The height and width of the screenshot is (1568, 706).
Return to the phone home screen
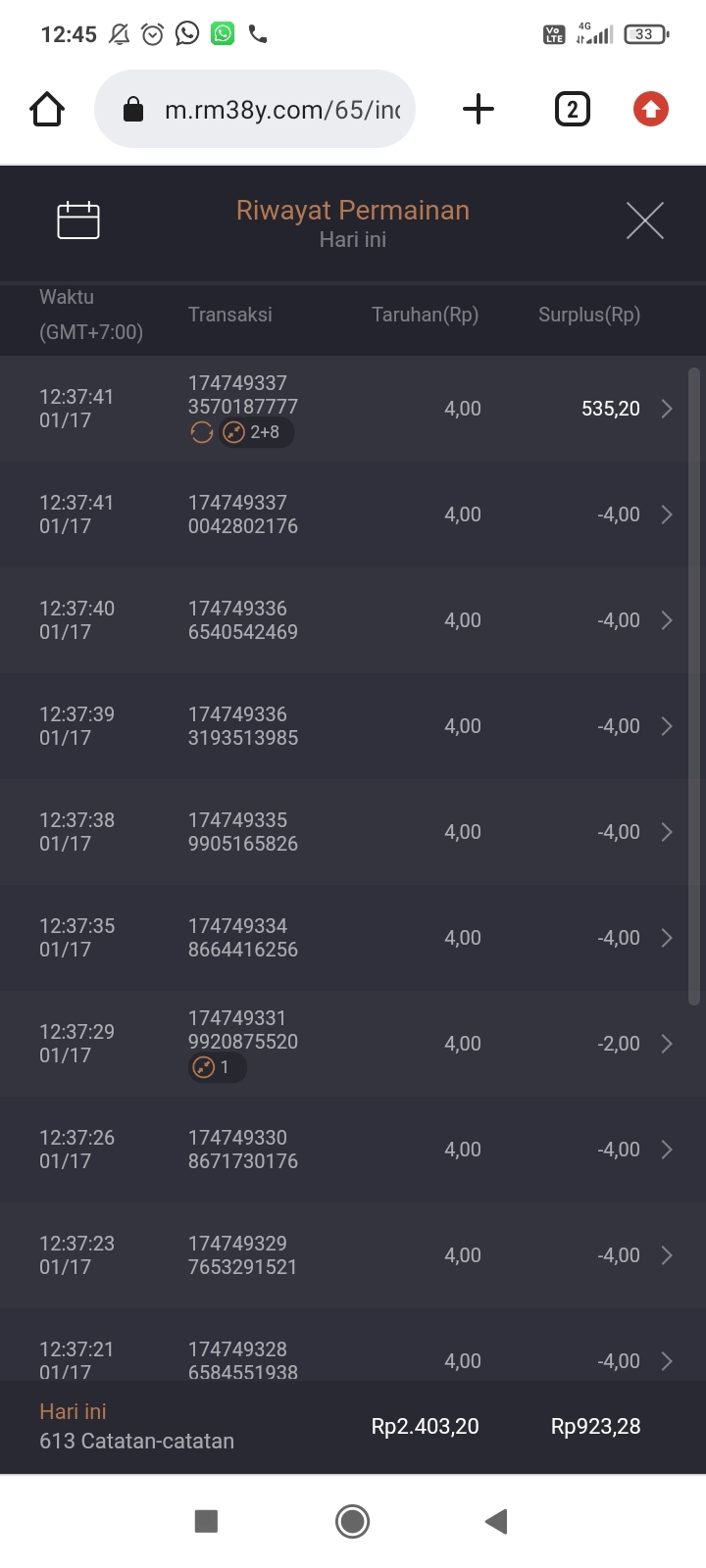tap(352, 1521)
